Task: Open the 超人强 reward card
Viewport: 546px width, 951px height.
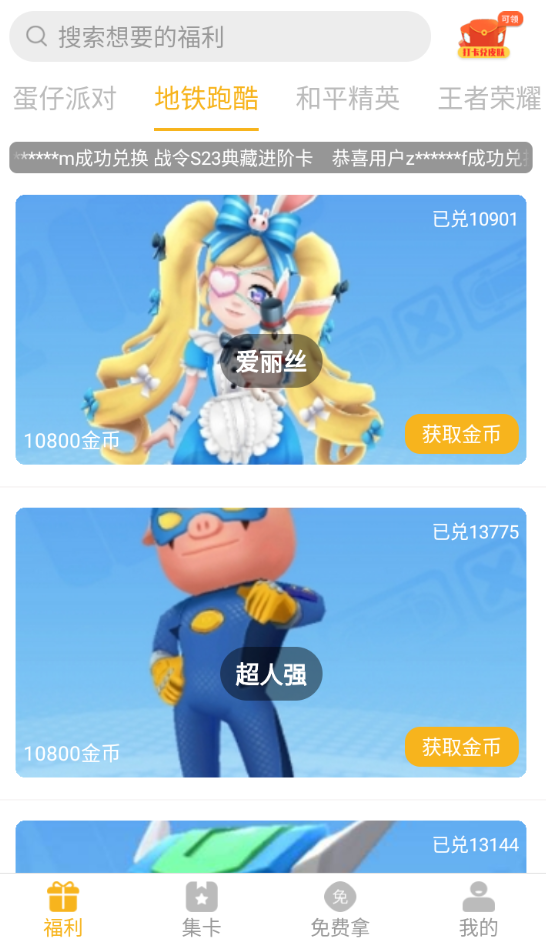Action: coord(271,642)
